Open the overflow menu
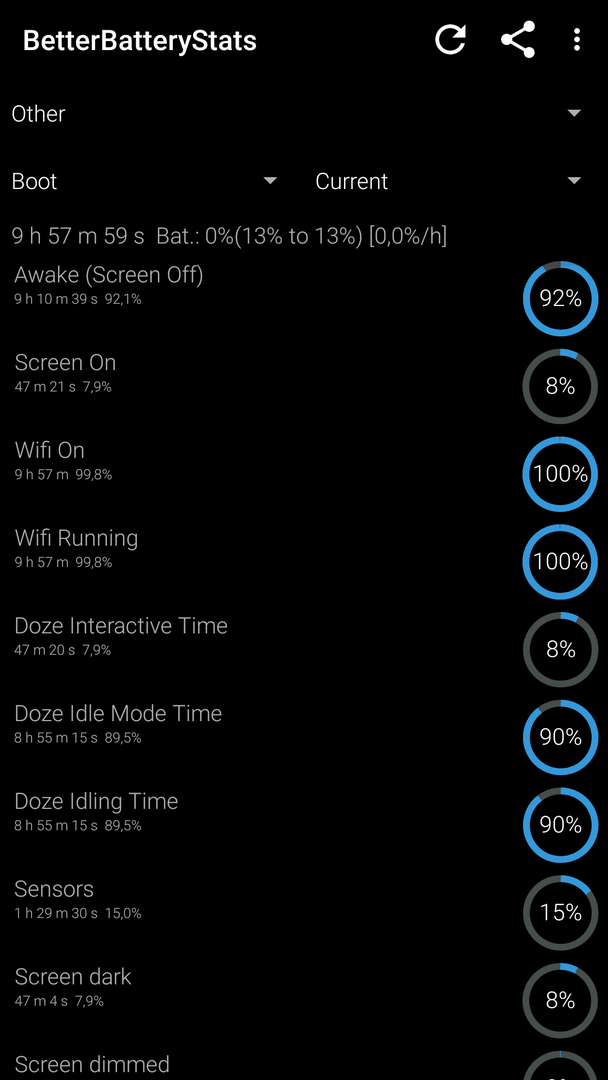 [577, 40]
